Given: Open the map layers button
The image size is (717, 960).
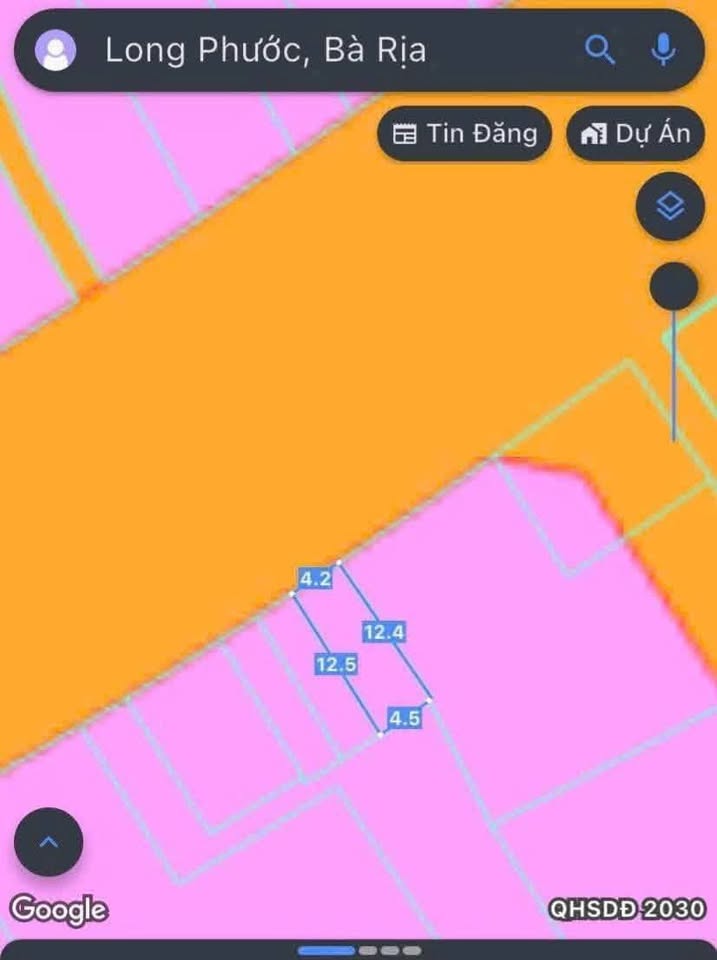Looking at the screenshot, I should click(670, 207).
